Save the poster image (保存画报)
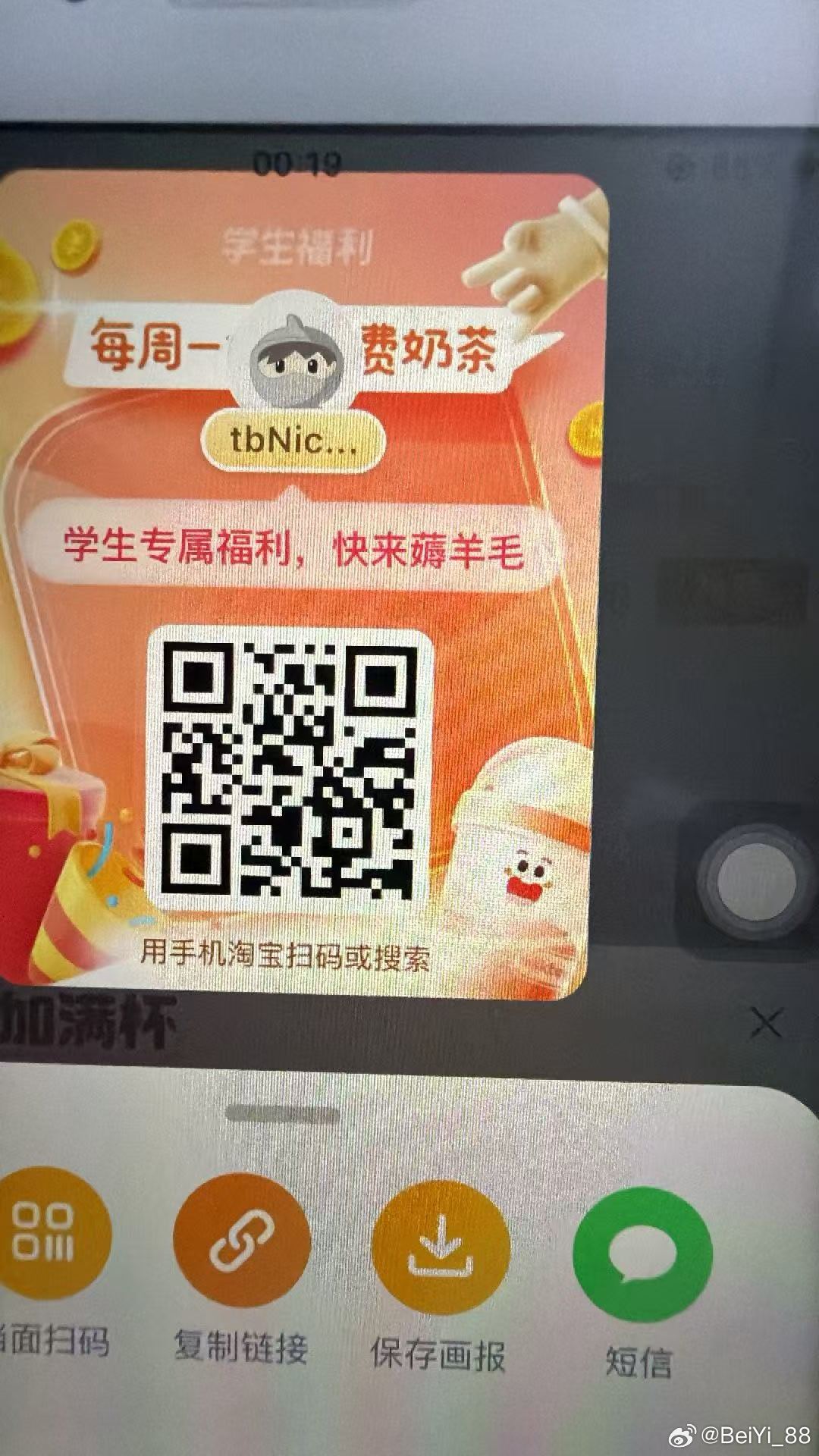The width and height of the screenshot is (819, 1456). click(x=441, y=1247)
